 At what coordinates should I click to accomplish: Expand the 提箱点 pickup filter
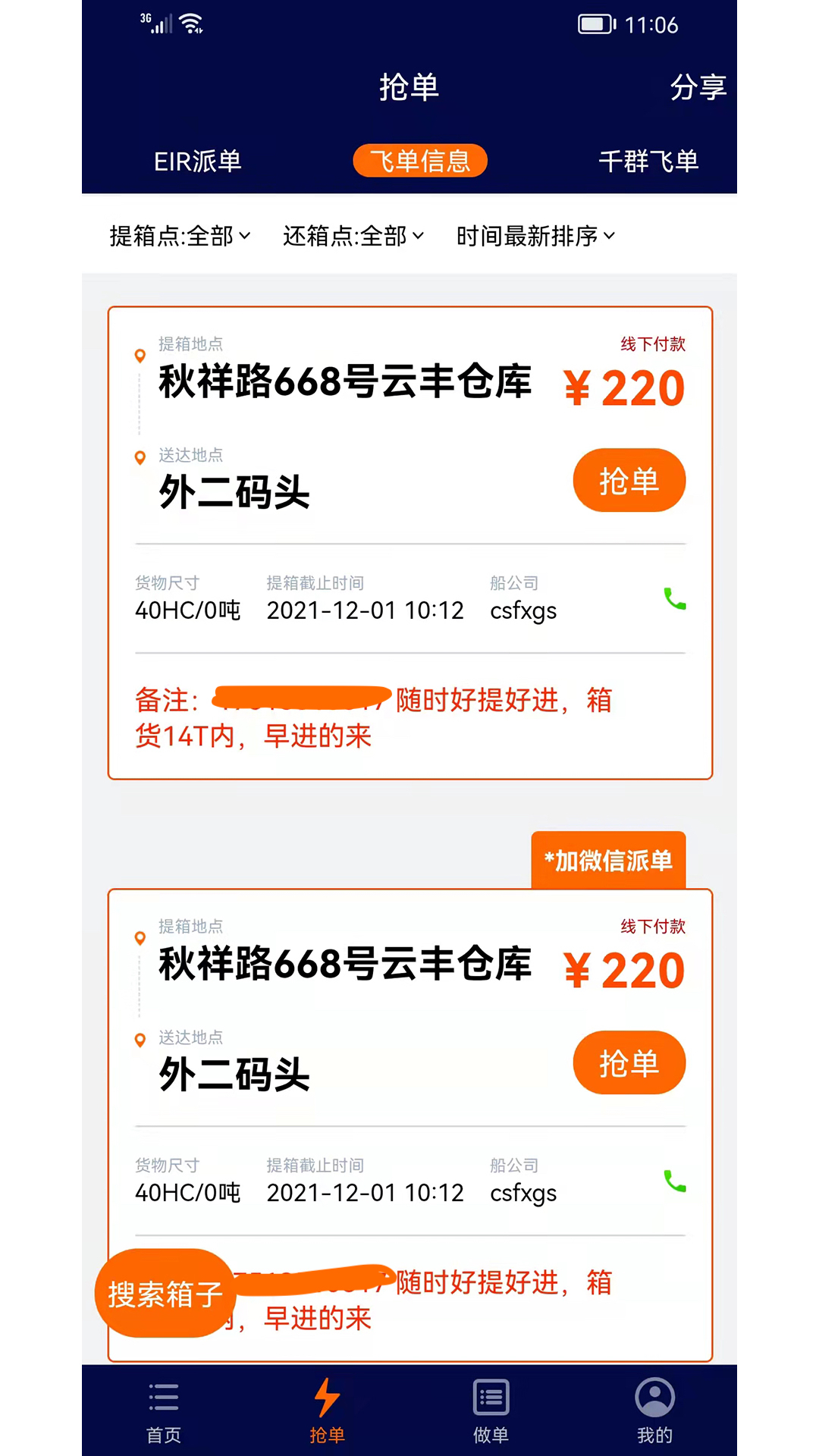(180, 236)
